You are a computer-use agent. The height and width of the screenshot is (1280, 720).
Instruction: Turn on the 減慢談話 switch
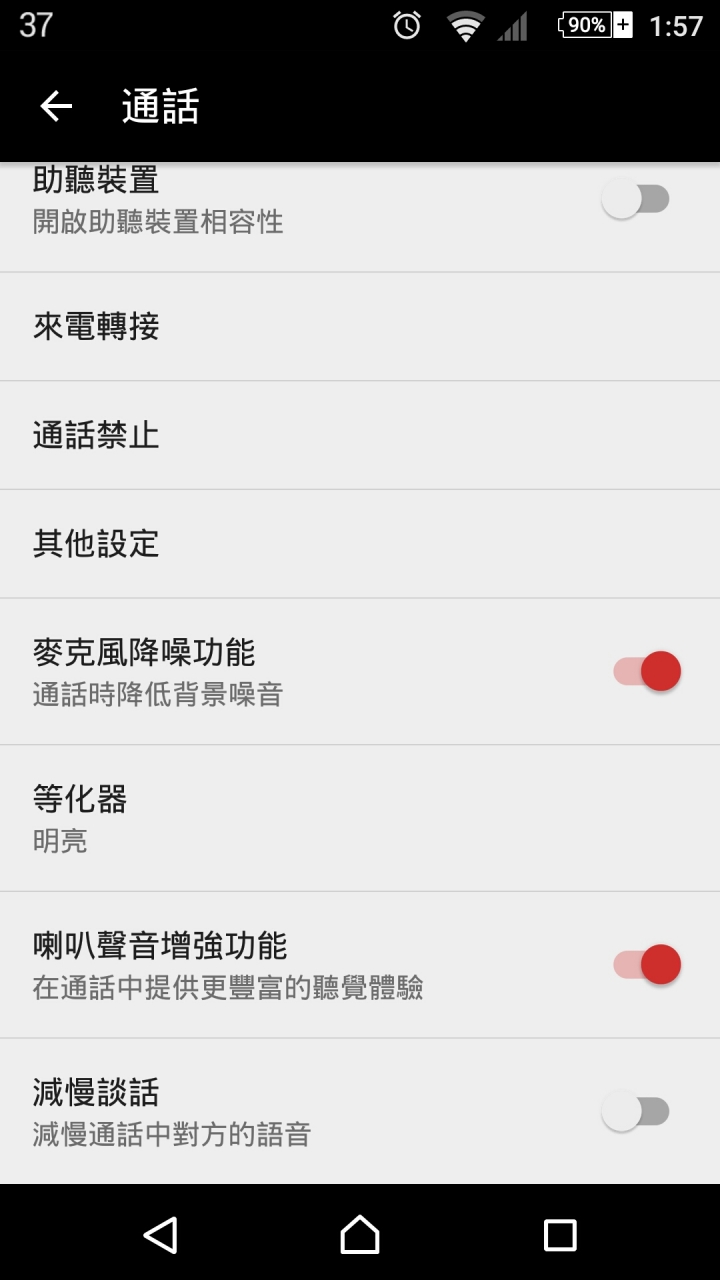pyautogui.click(x=635, y=1111)
